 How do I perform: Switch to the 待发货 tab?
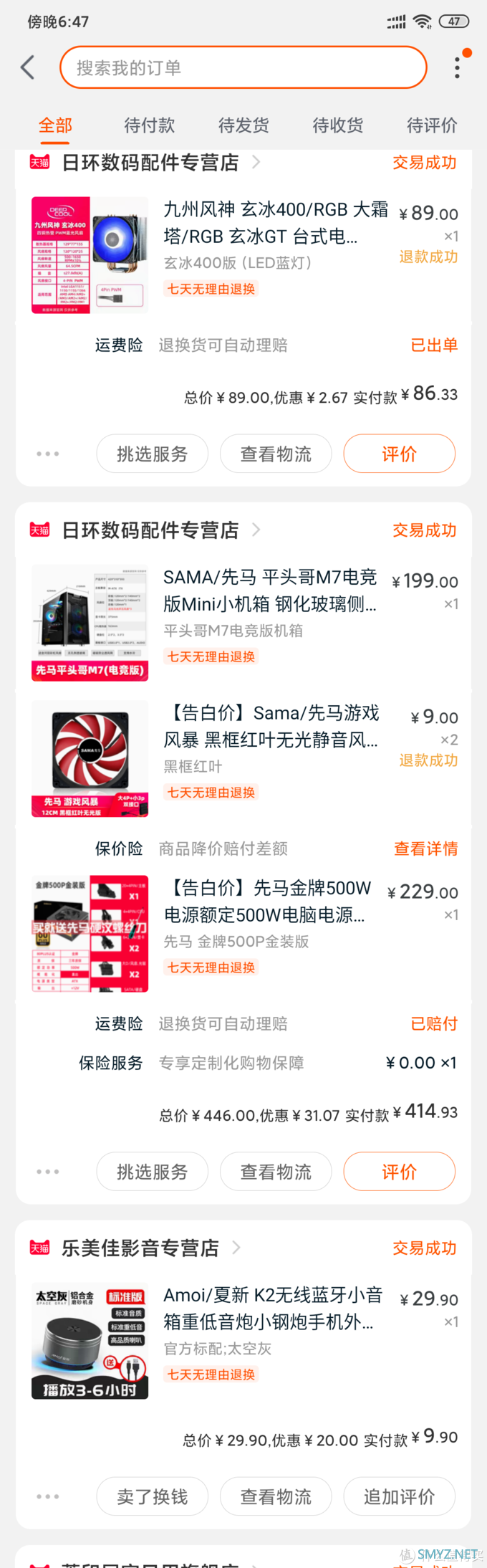pos(243,125)
